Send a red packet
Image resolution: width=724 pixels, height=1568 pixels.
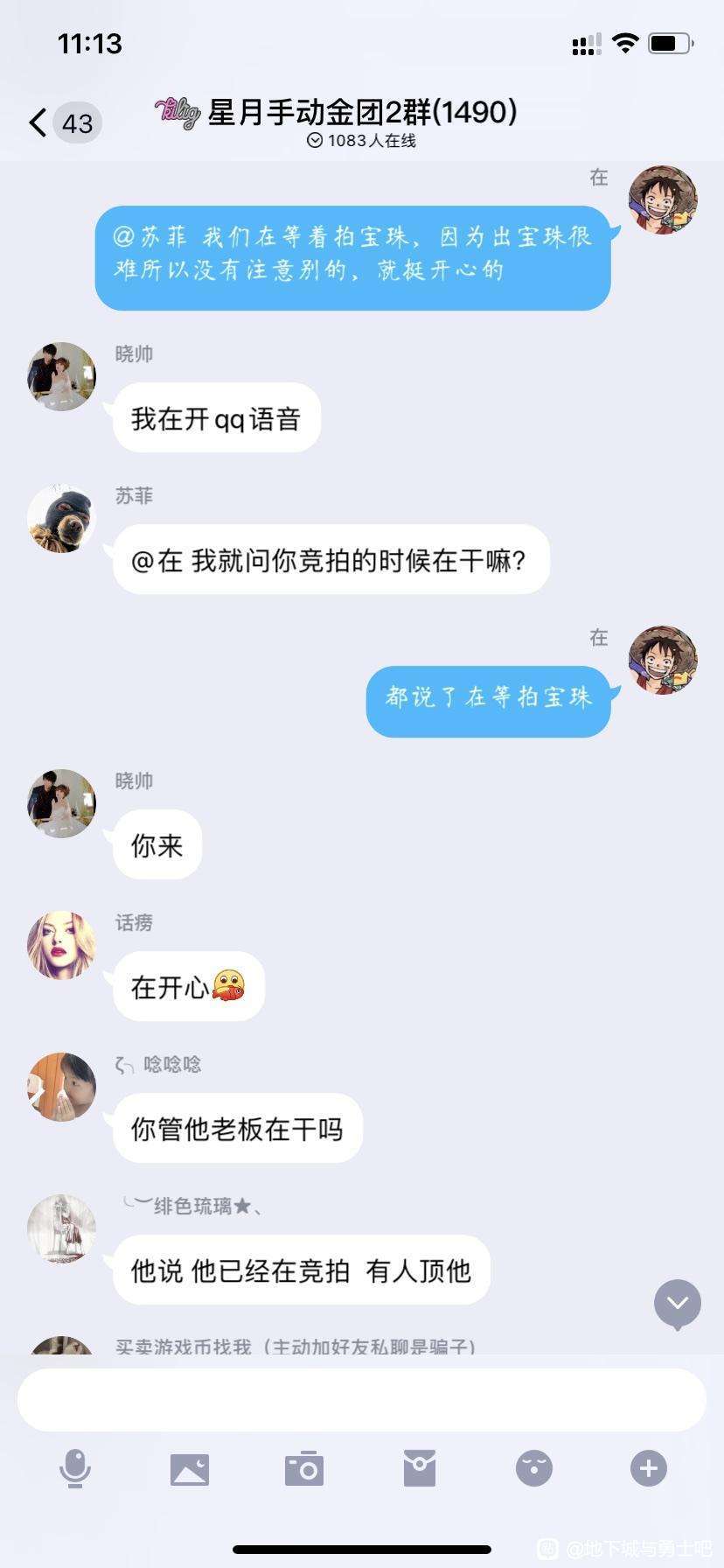coord(420,1468)
